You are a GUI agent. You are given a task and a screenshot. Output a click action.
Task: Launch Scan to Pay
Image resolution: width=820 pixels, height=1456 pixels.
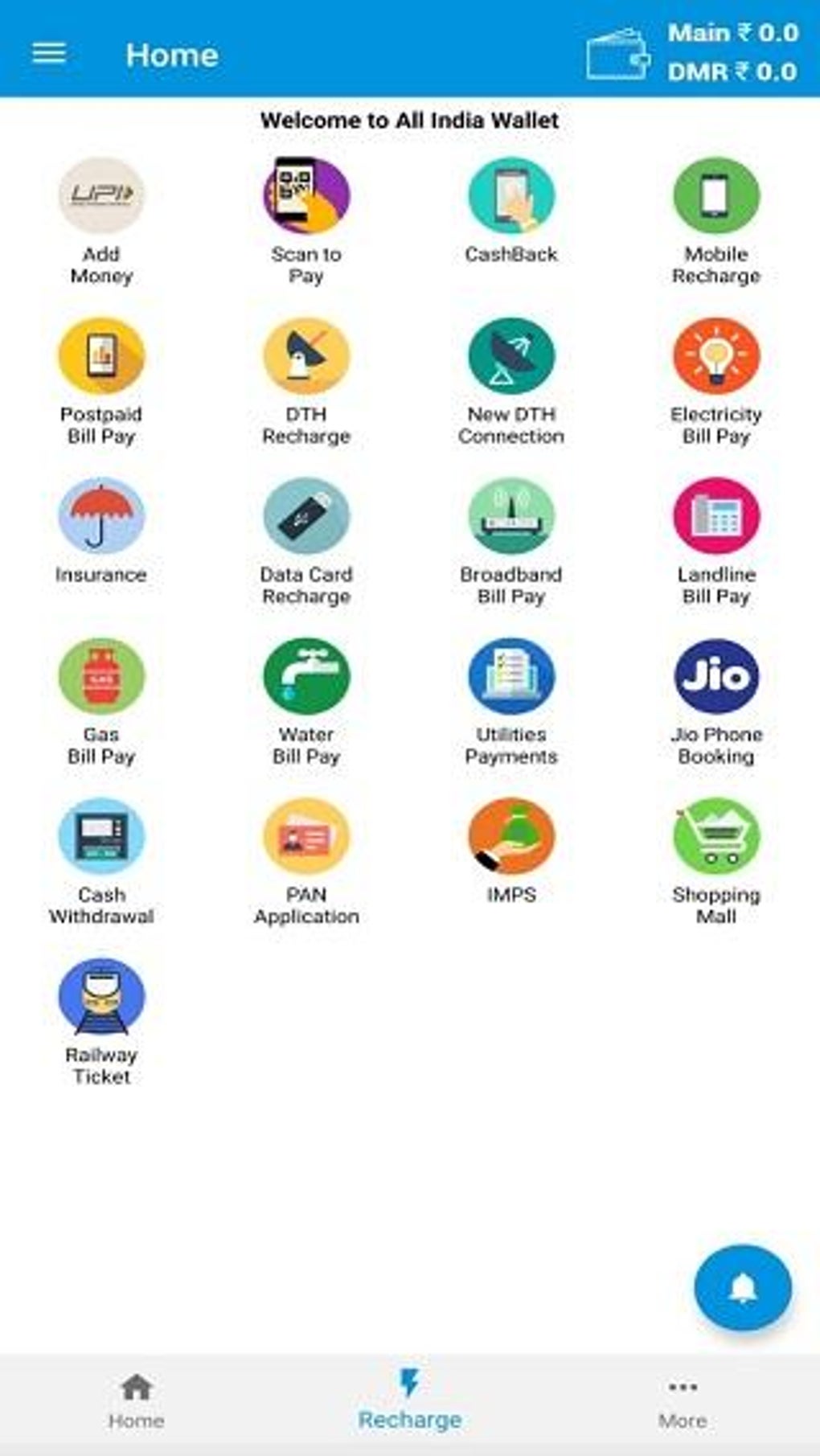306,196
